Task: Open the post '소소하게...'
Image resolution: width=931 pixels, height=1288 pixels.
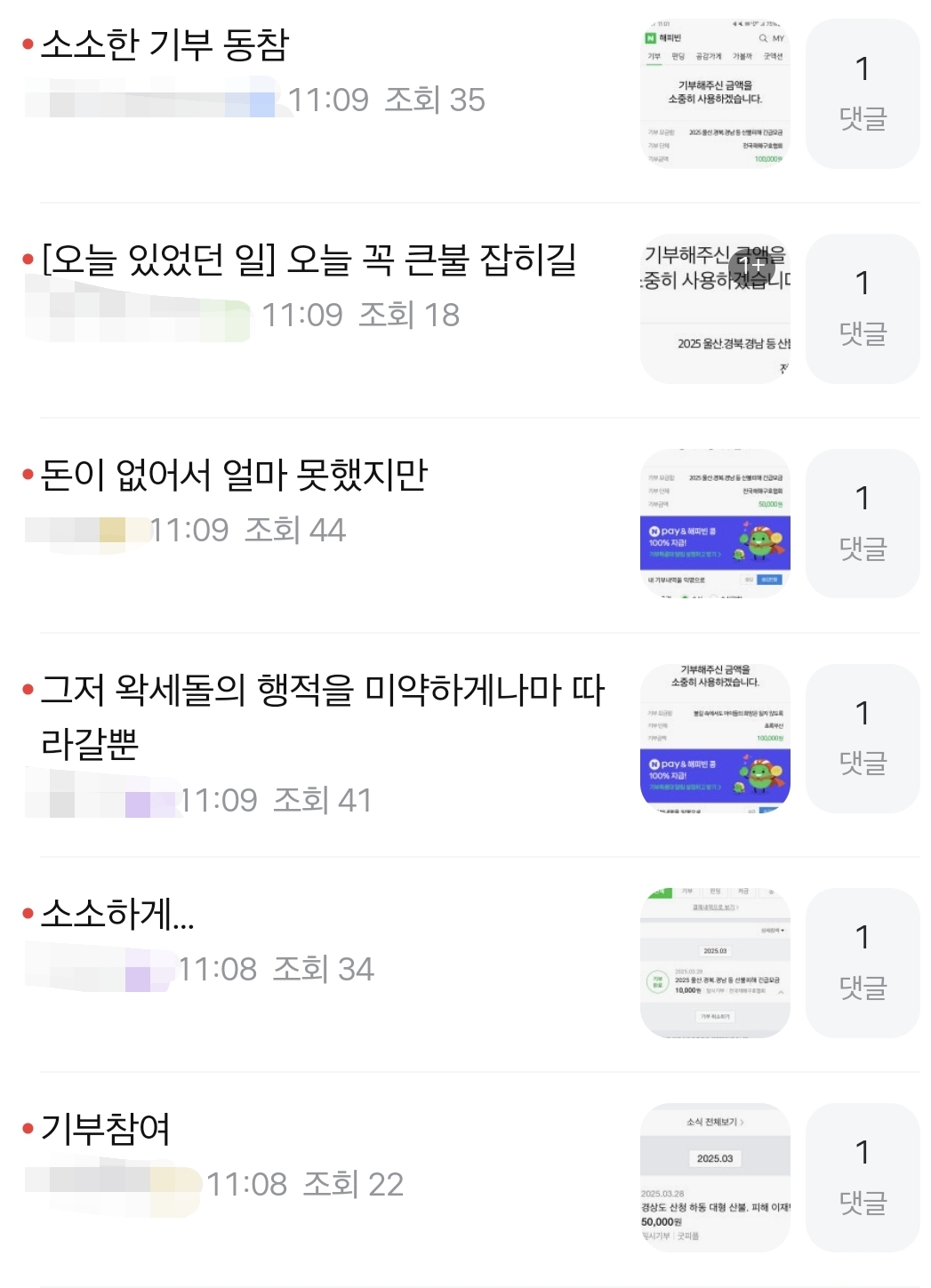Action: pos(118,915)
